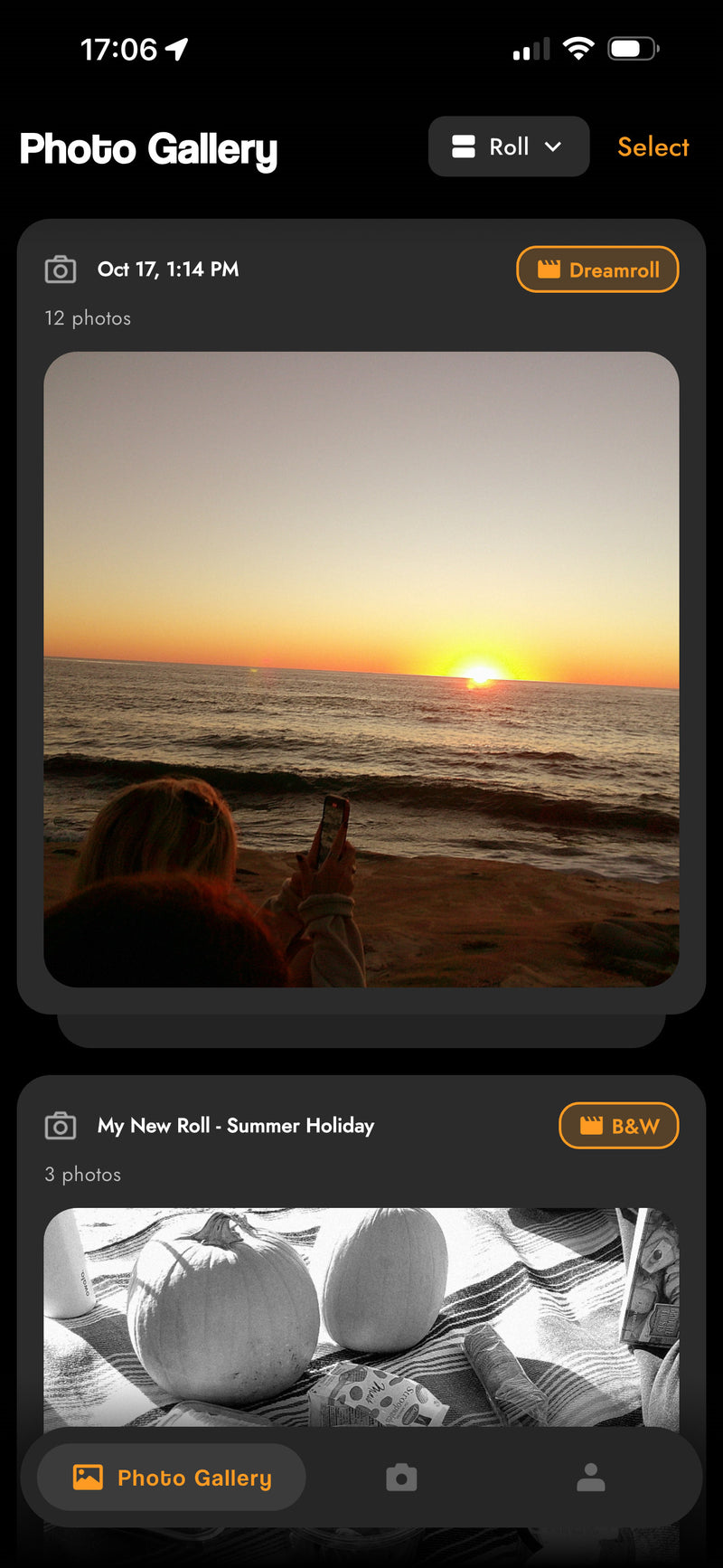
Task: Select the Photo Gallery tab
Action: coord(172,1478)
